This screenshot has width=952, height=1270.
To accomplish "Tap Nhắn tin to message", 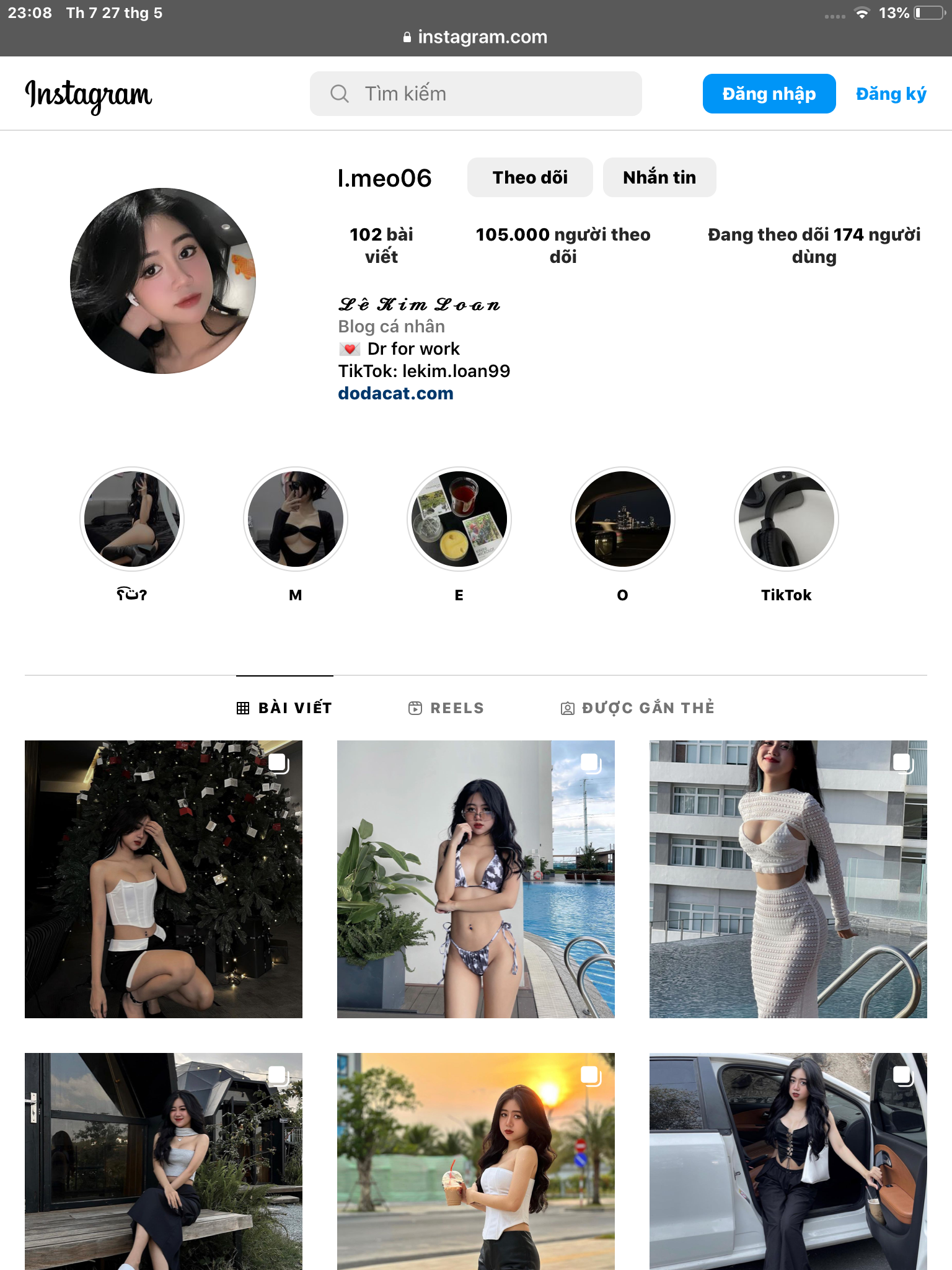I will click(659, 177).
